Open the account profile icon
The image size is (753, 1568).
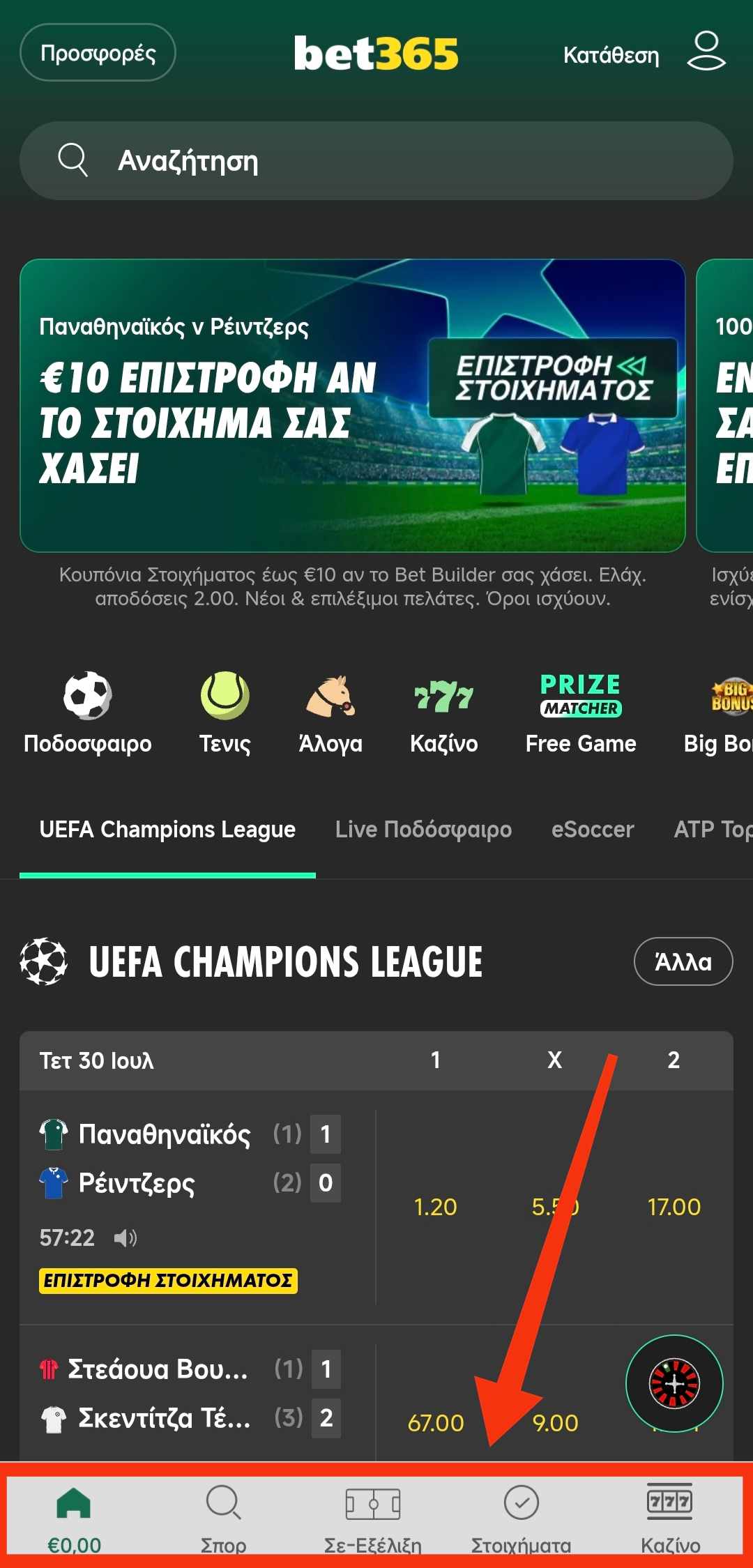click(706, 51)
